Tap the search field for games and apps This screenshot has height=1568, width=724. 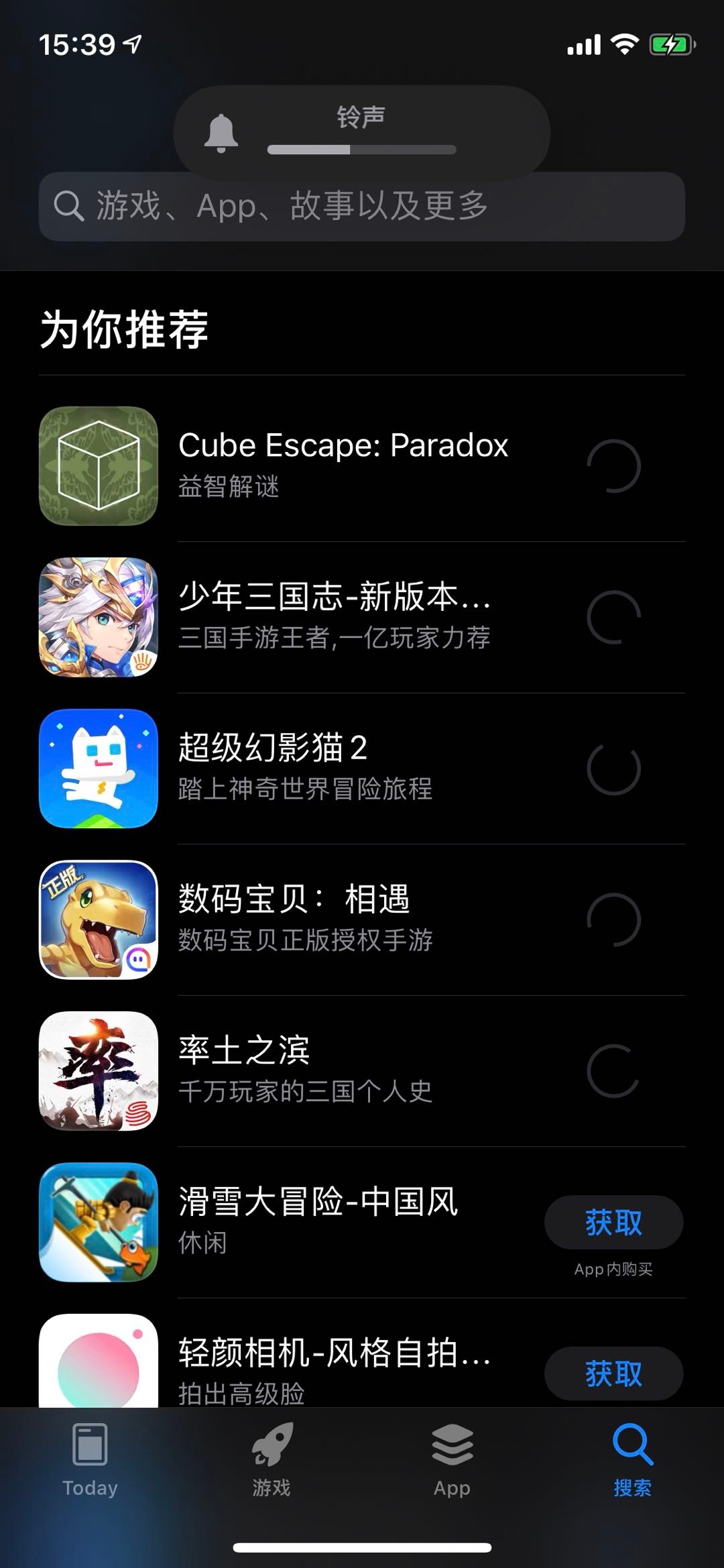pos(362,207)
